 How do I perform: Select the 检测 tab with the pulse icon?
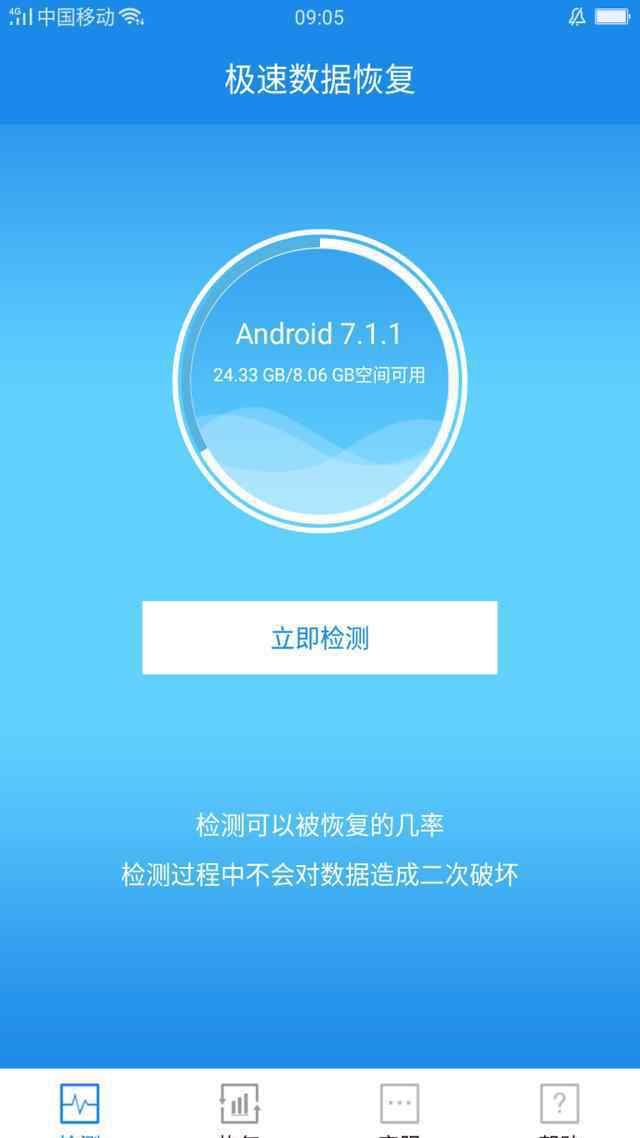coord(80,1105)
